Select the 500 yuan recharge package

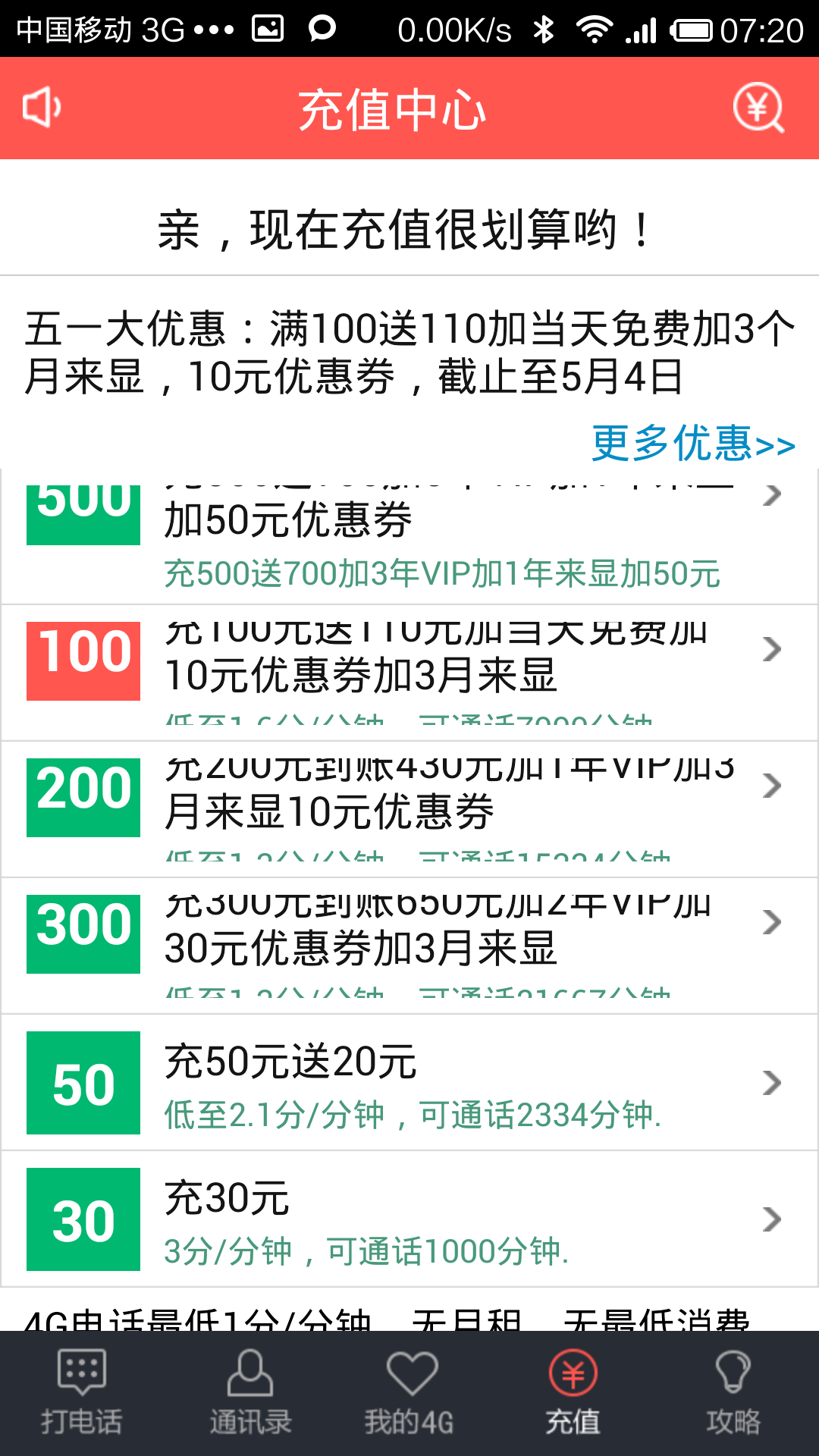pyautogui.click(x=409, y=538)
